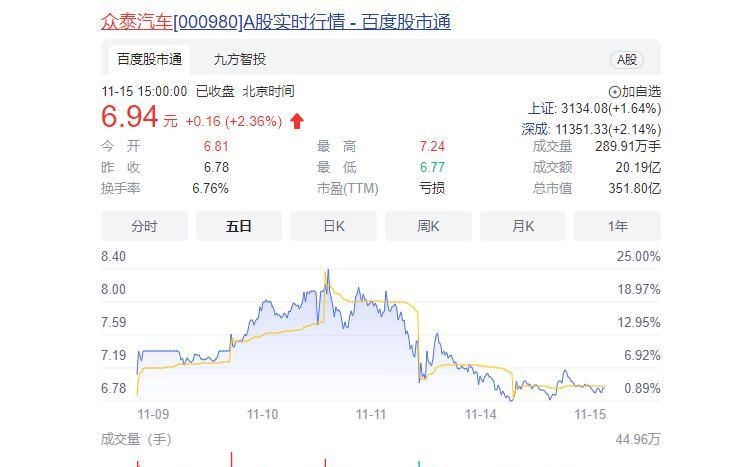Select the 分时 chart view
Image resolution: width=744 pixels, height=467 pixels.
[x=144, y=226]
